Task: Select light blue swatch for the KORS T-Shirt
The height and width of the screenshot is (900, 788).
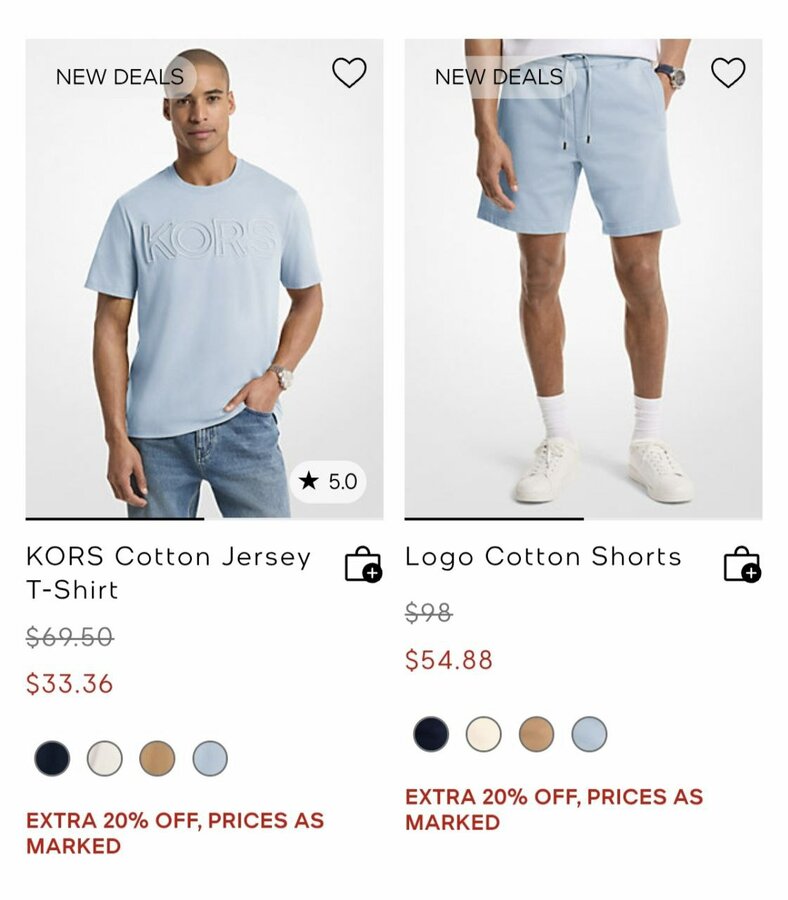Action: [210, 758]
